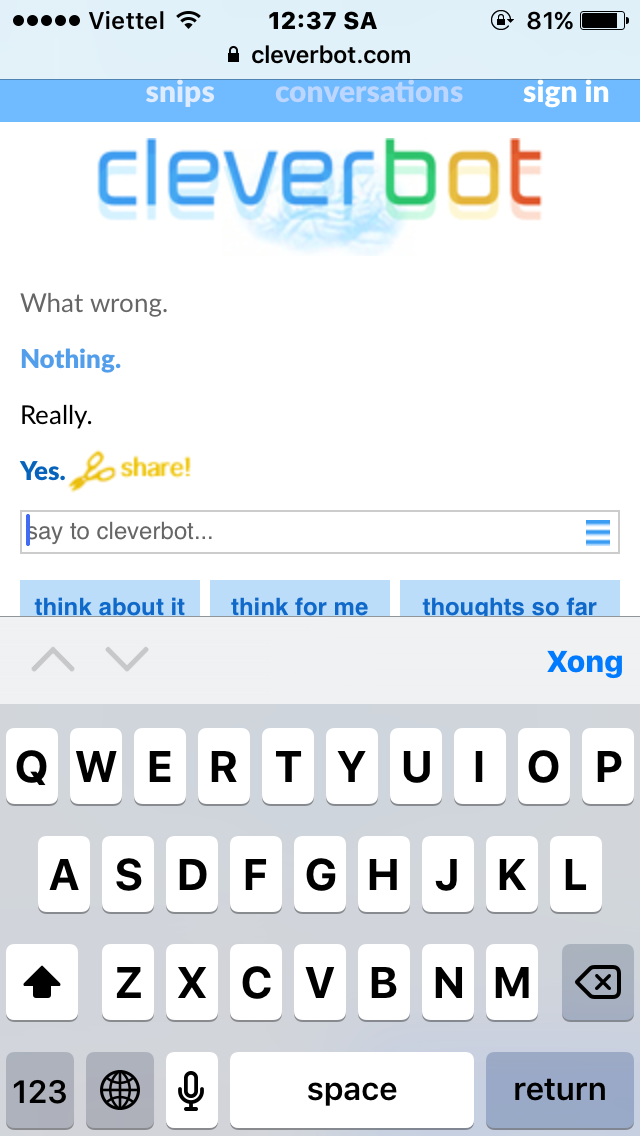Switch keyboard language with globe key
The image size is (640, 1136).
point(120,1090)
